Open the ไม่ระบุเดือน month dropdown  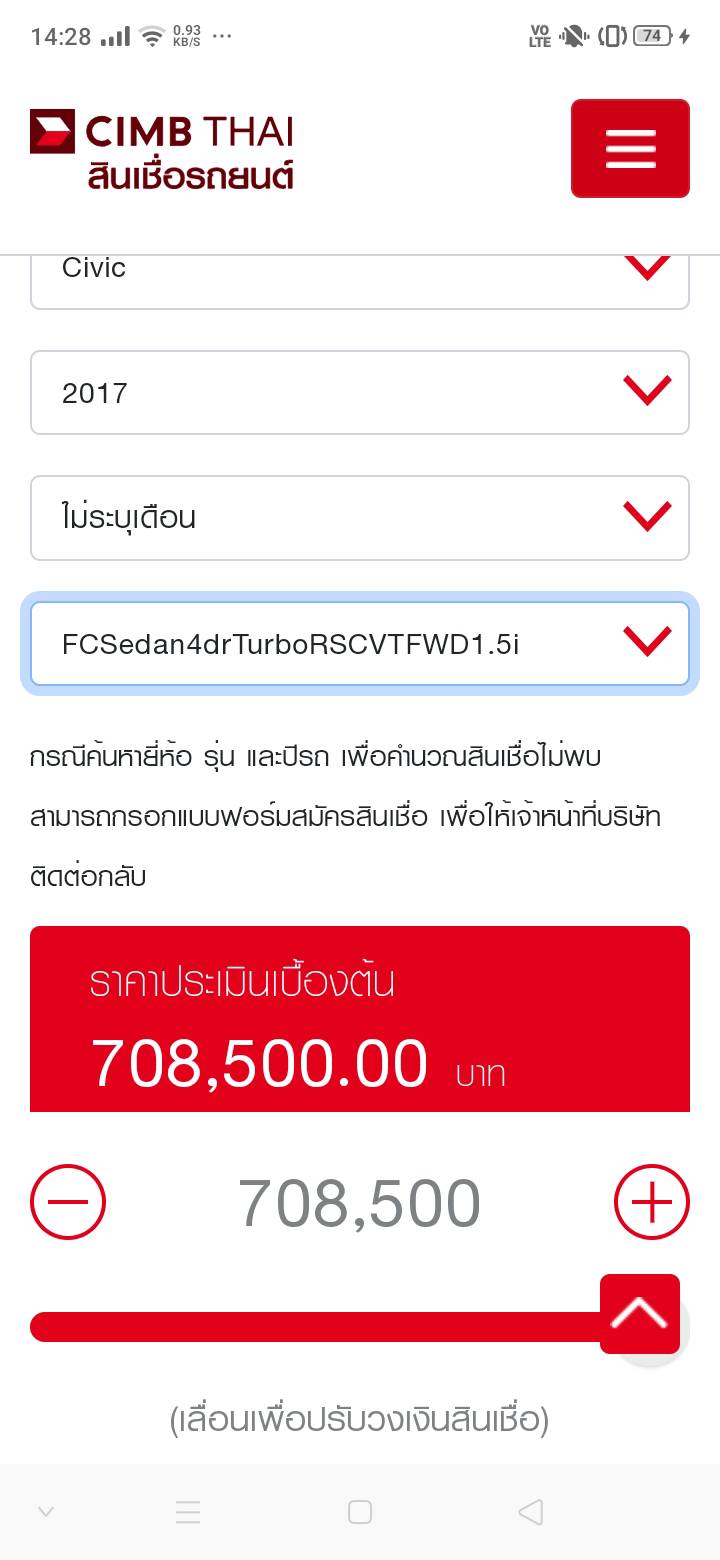click(x=360, y=517)
